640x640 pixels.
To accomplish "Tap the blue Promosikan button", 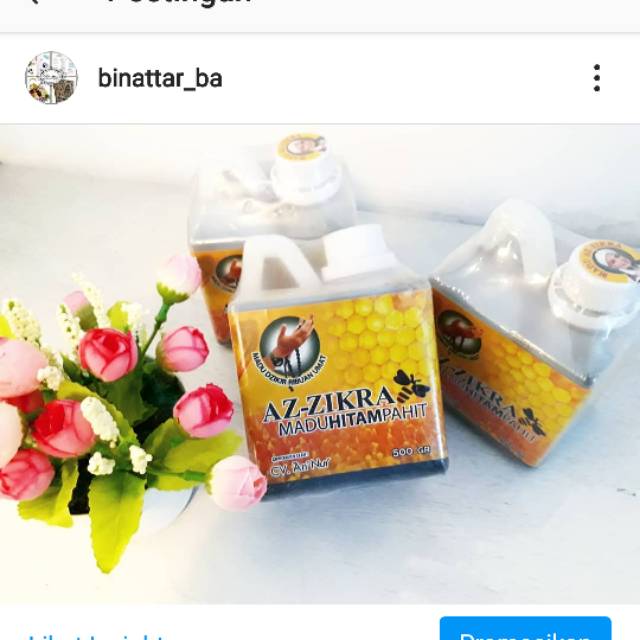I will click(525, 631).
